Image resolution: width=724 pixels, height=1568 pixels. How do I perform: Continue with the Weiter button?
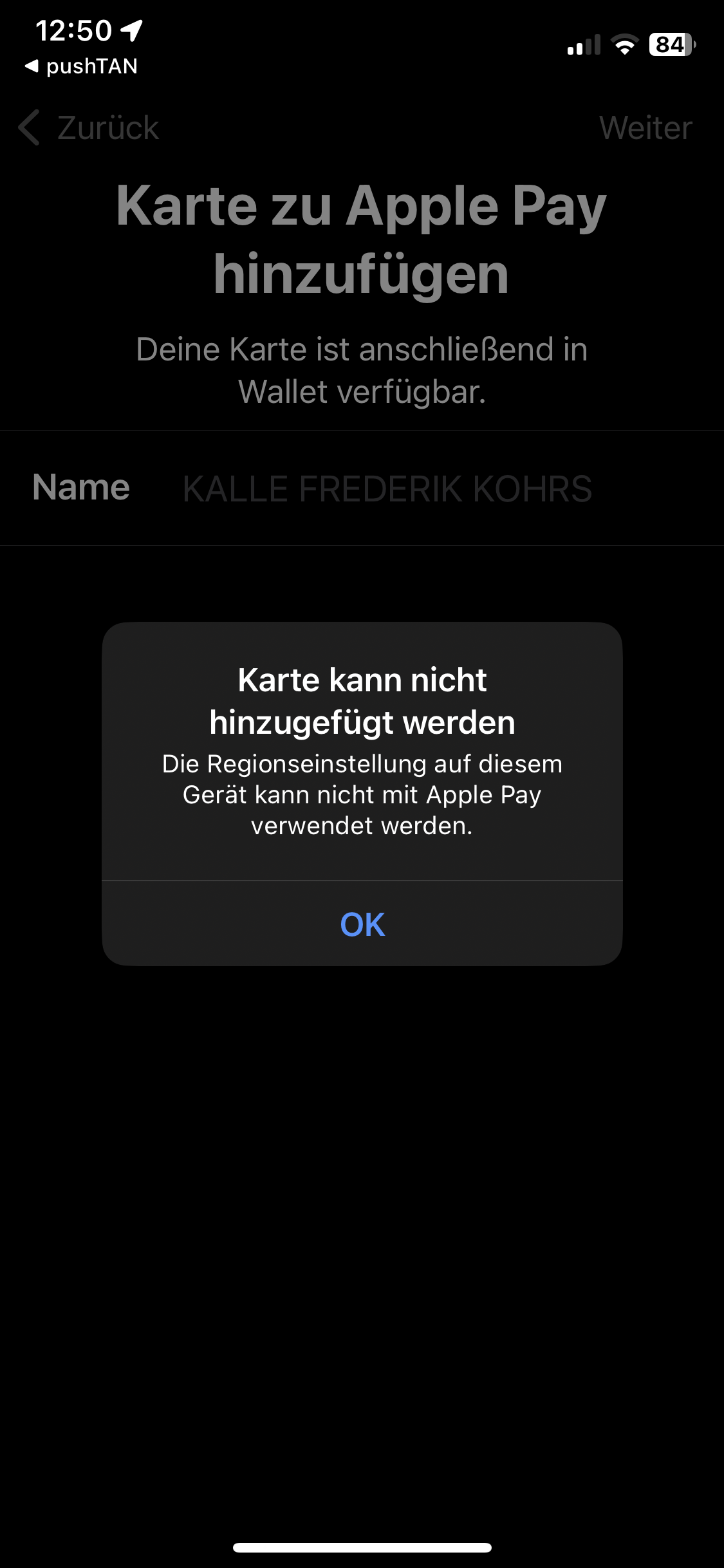point(645,127)
